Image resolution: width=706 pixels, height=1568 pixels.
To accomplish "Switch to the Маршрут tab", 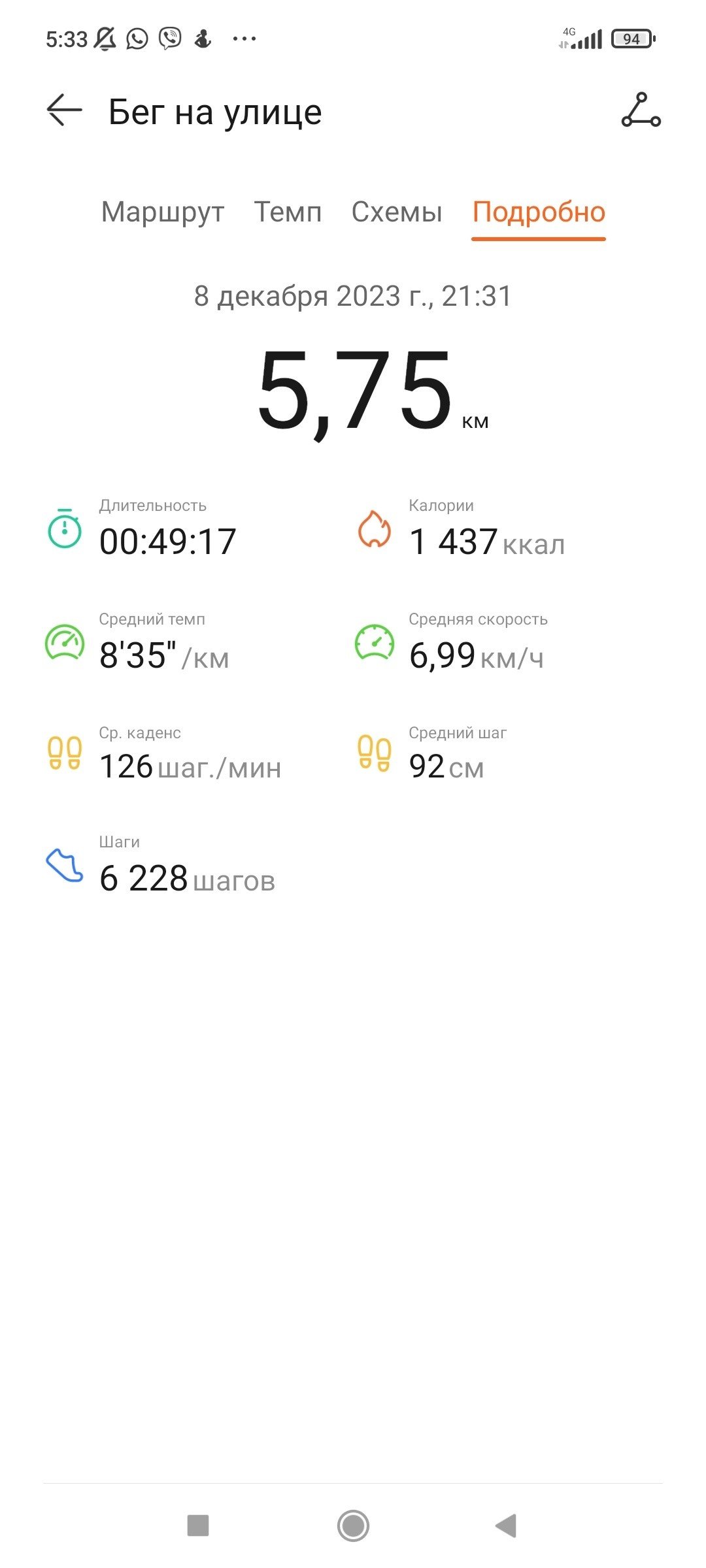I will 163,212.
